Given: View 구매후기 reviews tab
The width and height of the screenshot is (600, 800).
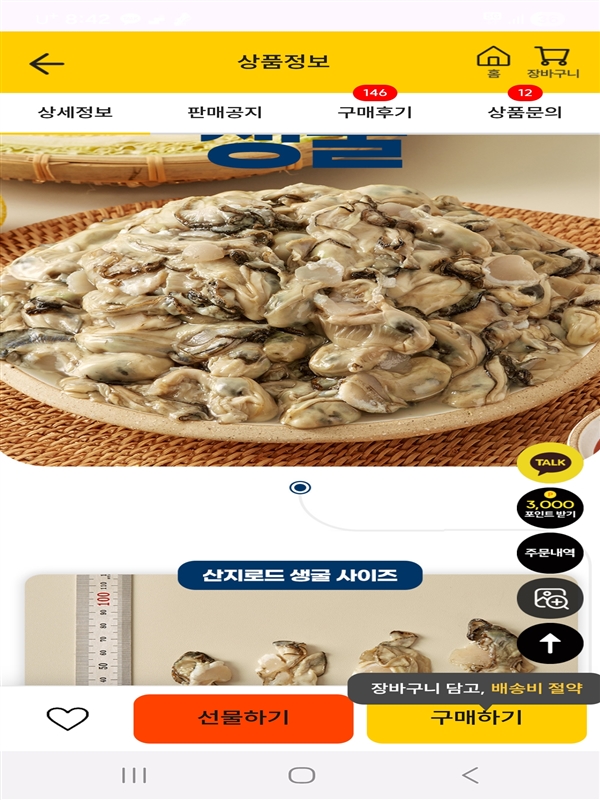Looking at the screenshot, I should pos(374,112).
